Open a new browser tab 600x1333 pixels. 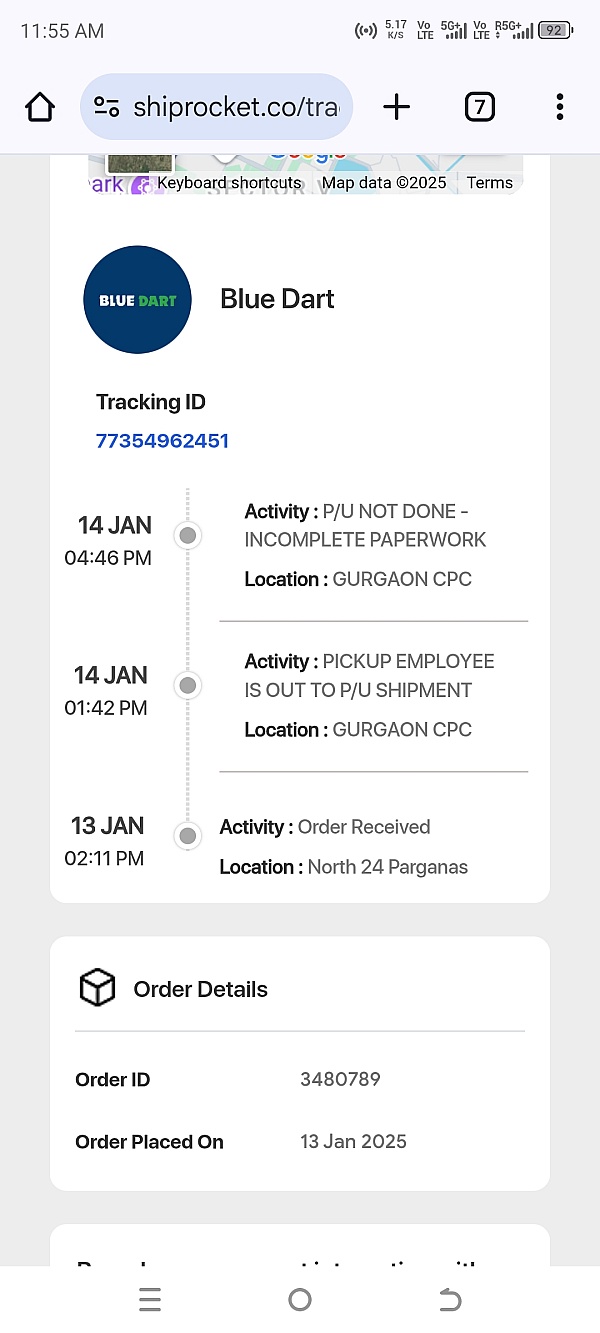pyautogui.click(x=397, y=107)
